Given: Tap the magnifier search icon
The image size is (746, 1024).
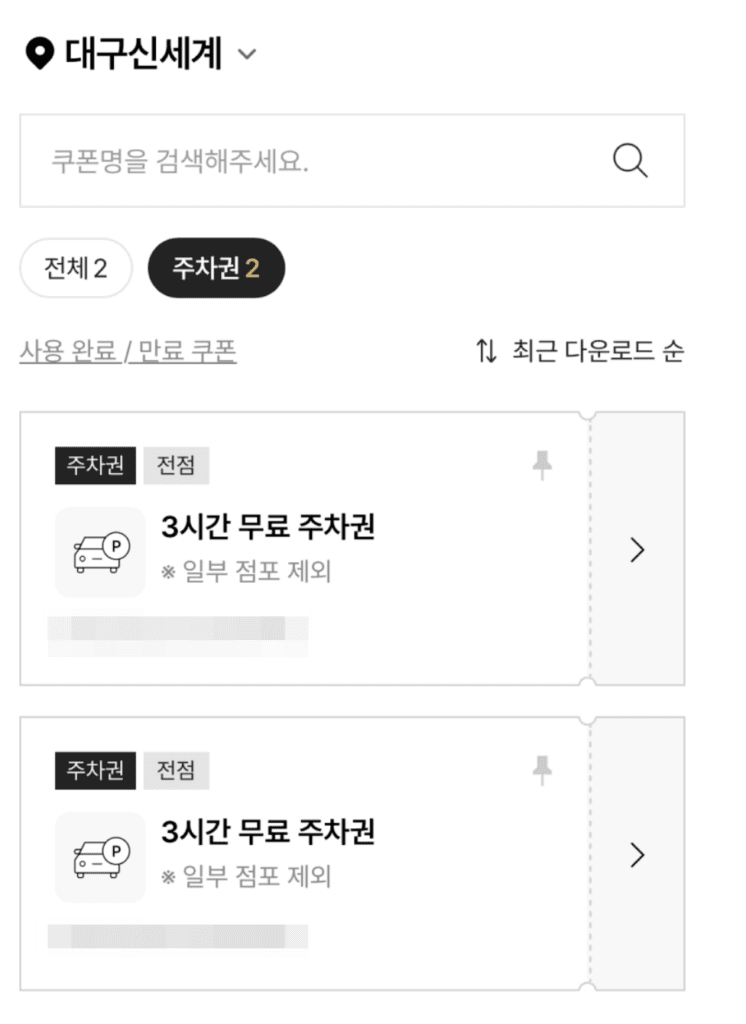Looking at the screenshot, I should [x=630, y=161].
